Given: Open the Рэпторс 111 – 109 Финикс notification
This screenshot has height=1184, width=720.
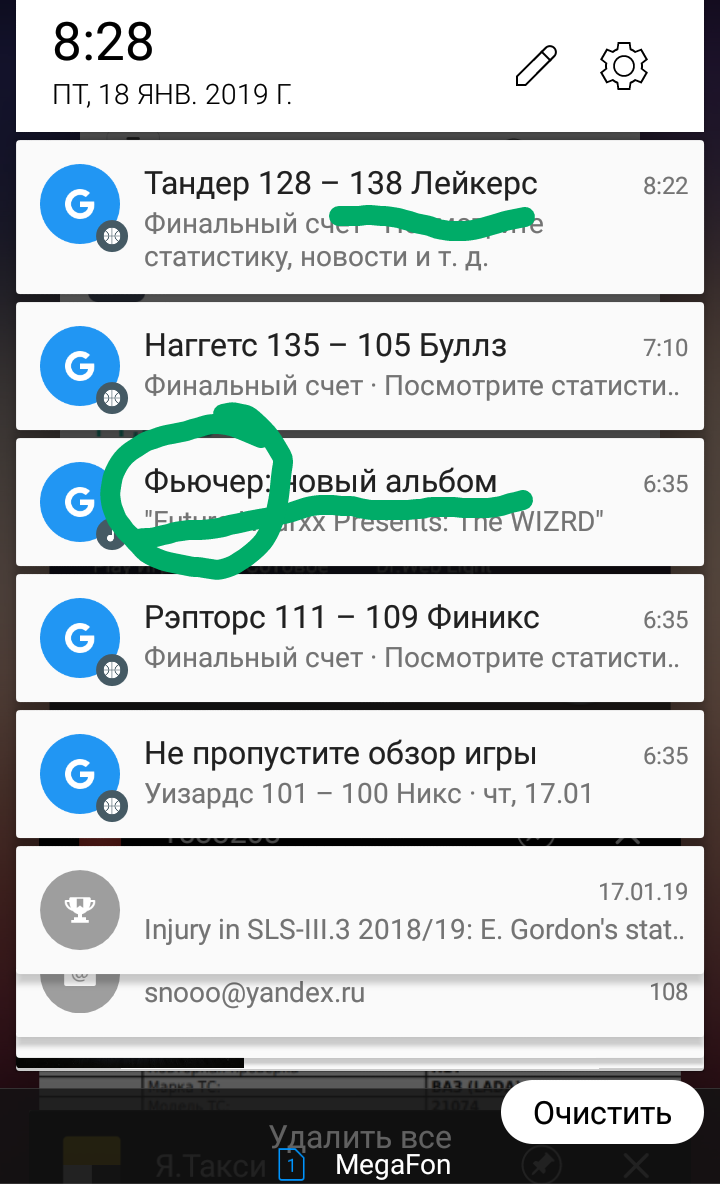Looking at the screenshot, I should click(360, 638).
